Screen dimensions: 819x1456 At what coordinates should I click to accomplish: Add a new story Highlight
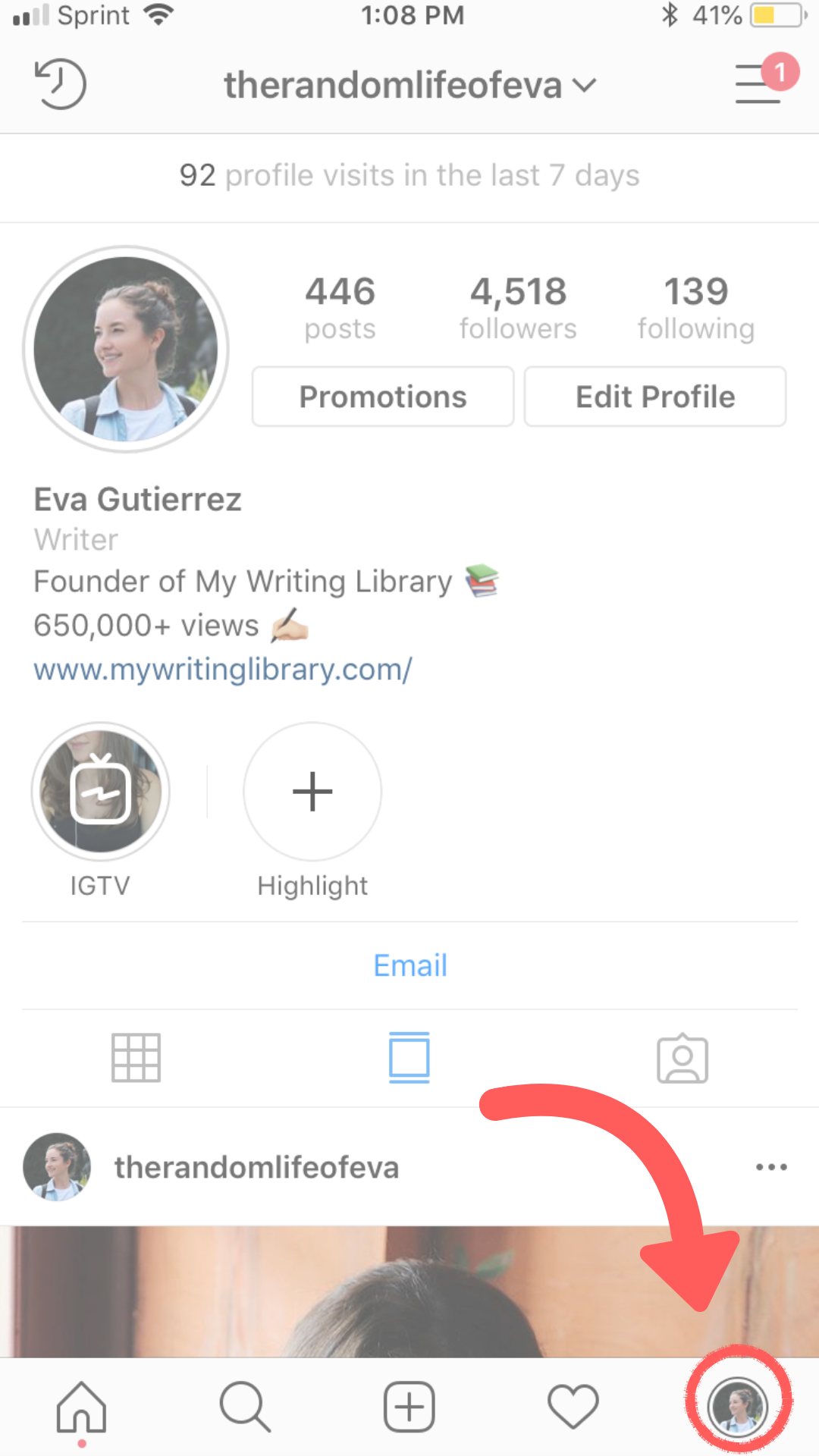312,792
